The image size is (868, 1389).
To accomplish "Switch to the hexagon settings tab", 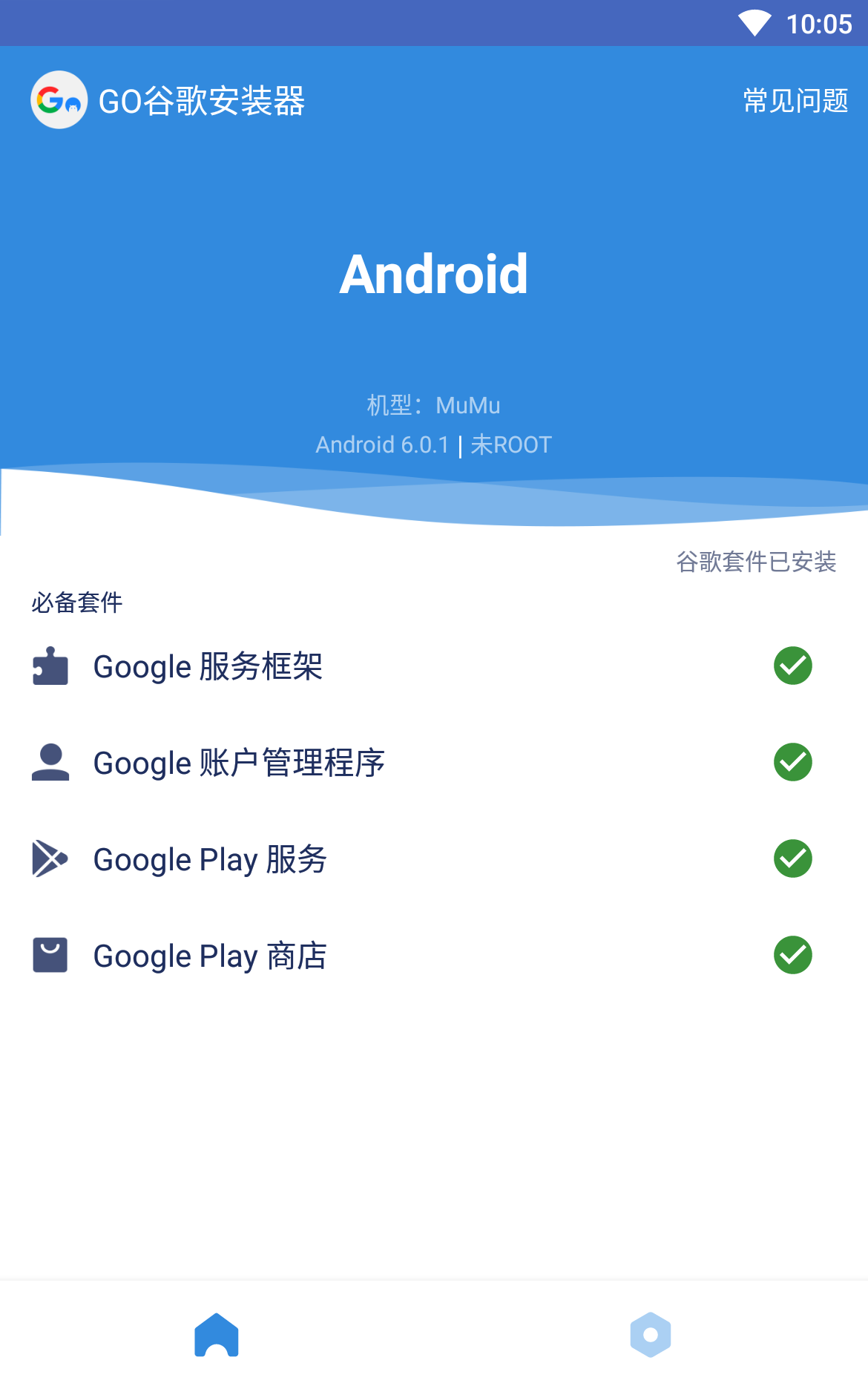I will tap(651, 1335).
